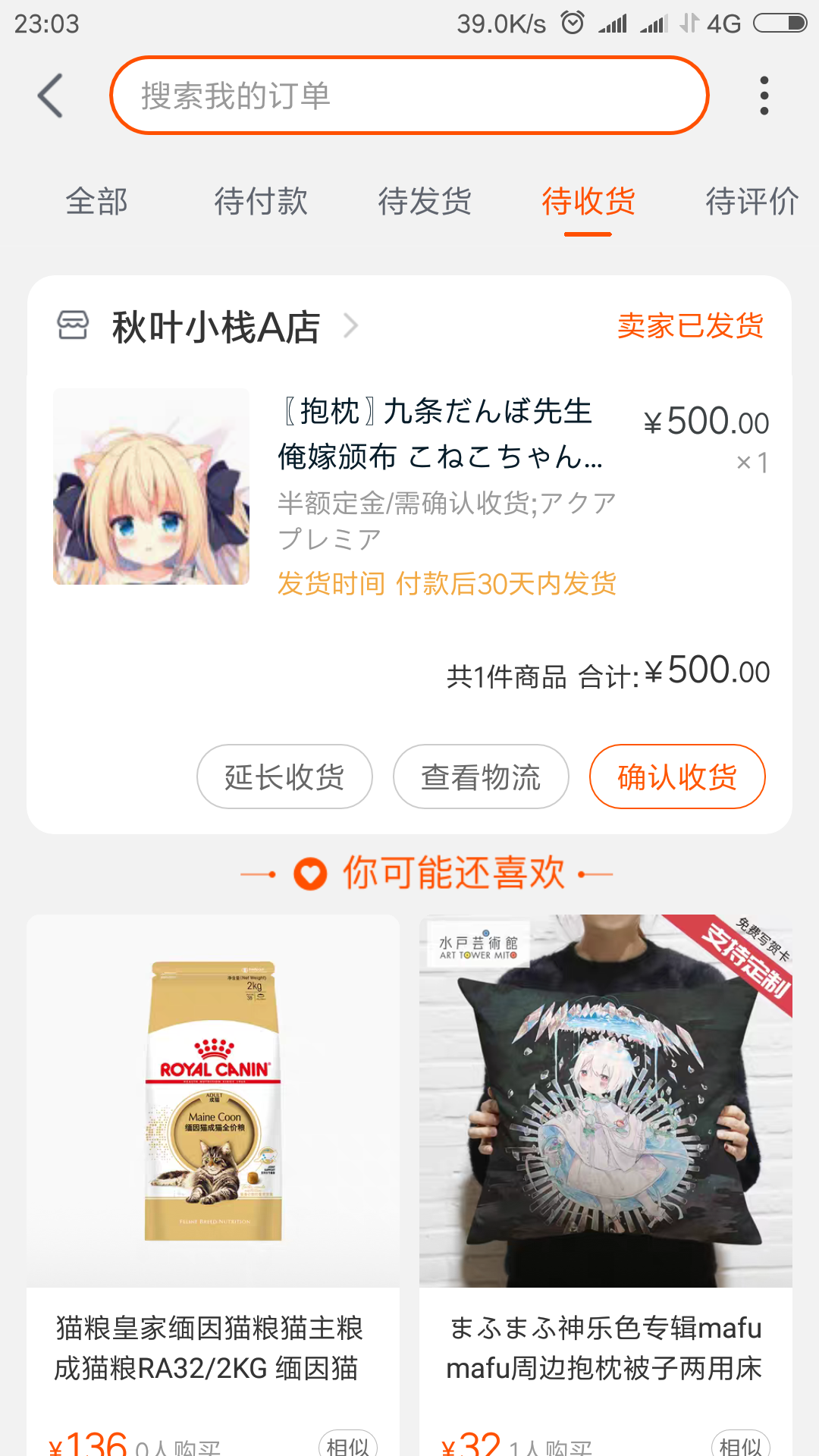This screenshot has height=1456, width=819.
Task: Open the 待评价 tab
Action: tap(752, 202)
